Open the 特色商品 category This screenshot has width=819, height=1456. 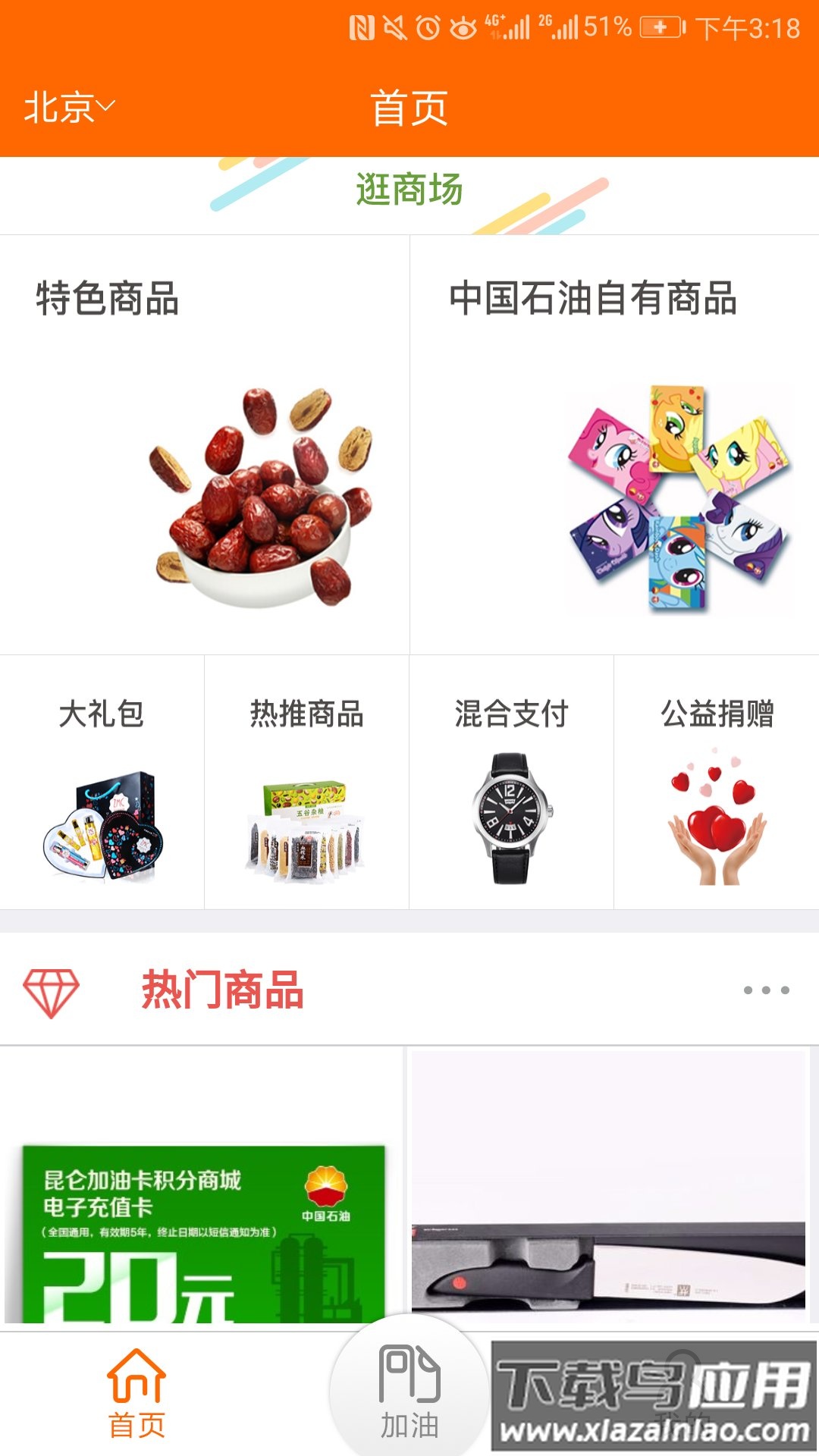(205, 444)
